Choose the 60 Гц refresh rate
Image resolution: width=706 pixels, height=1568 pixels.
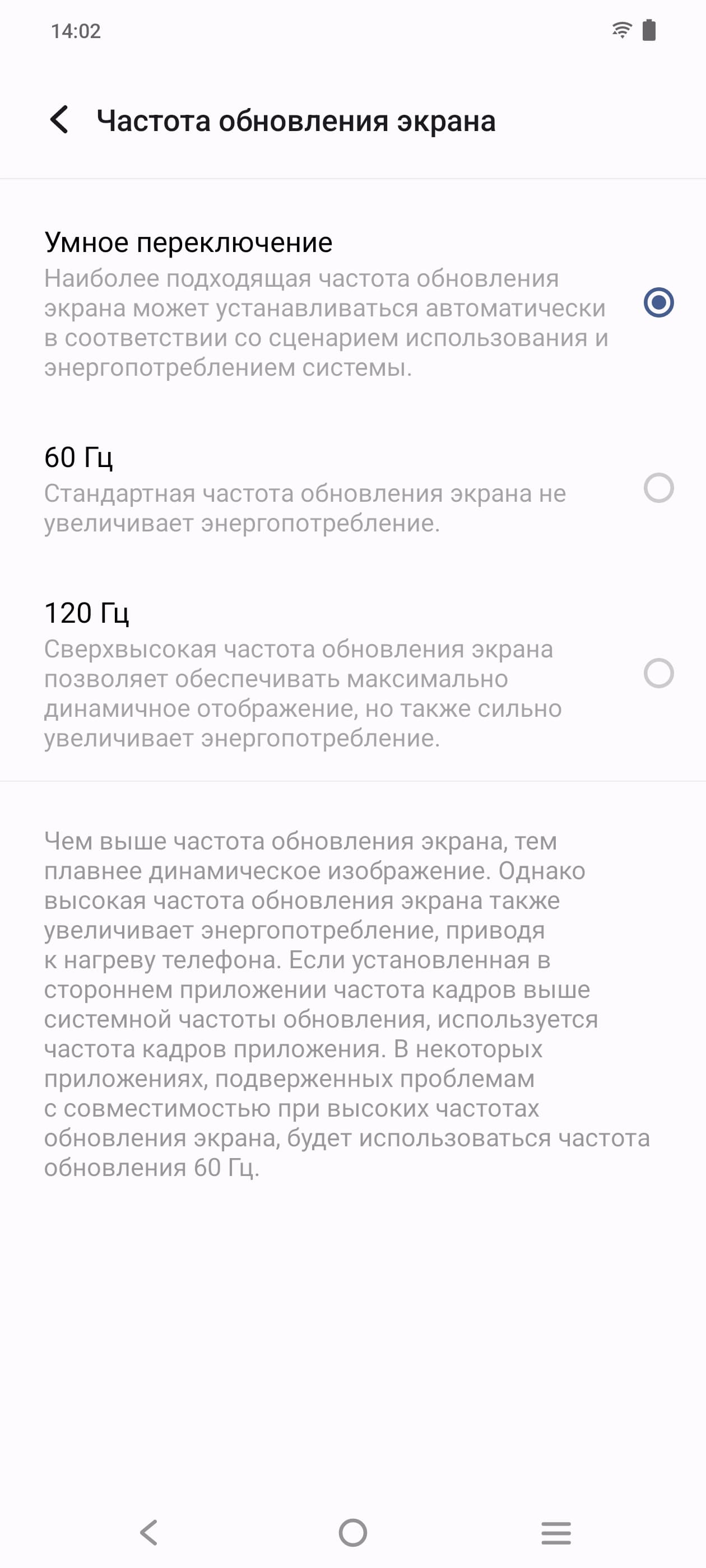[658, 488]
